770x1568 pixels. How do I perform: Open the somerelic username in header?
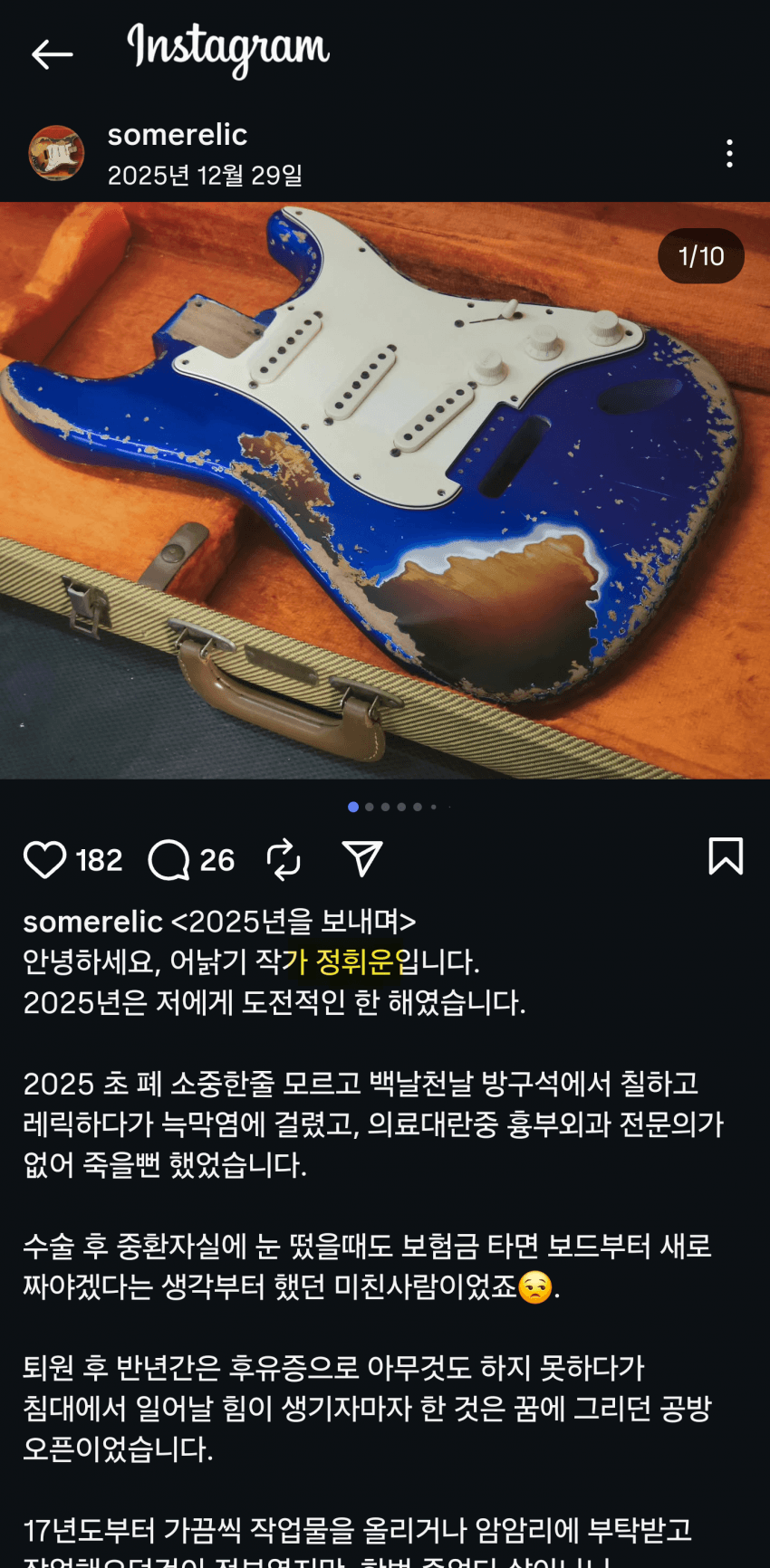[x=177, y=135]
